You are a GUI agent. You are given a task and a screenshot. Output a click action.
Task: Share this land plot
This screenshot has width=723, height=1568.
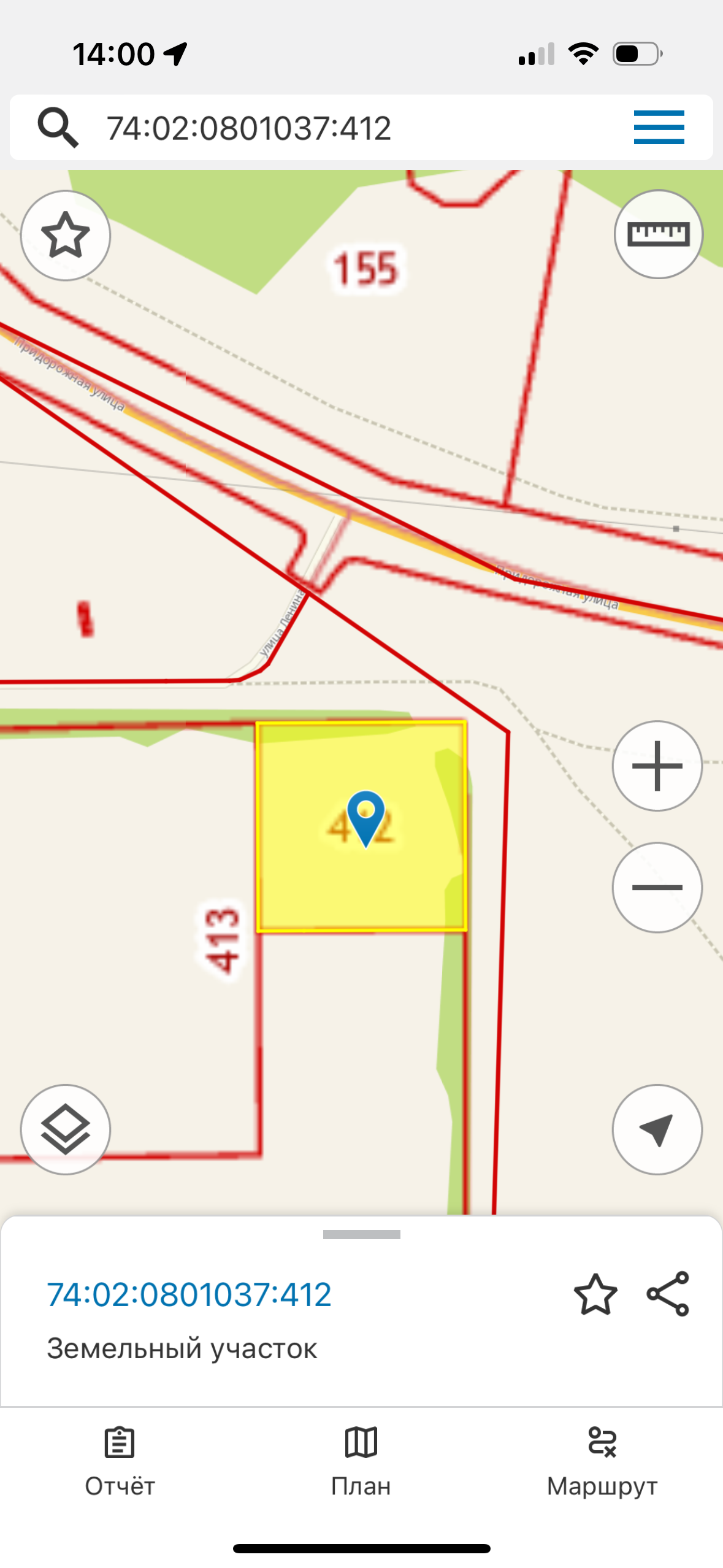click(668, 1294)
